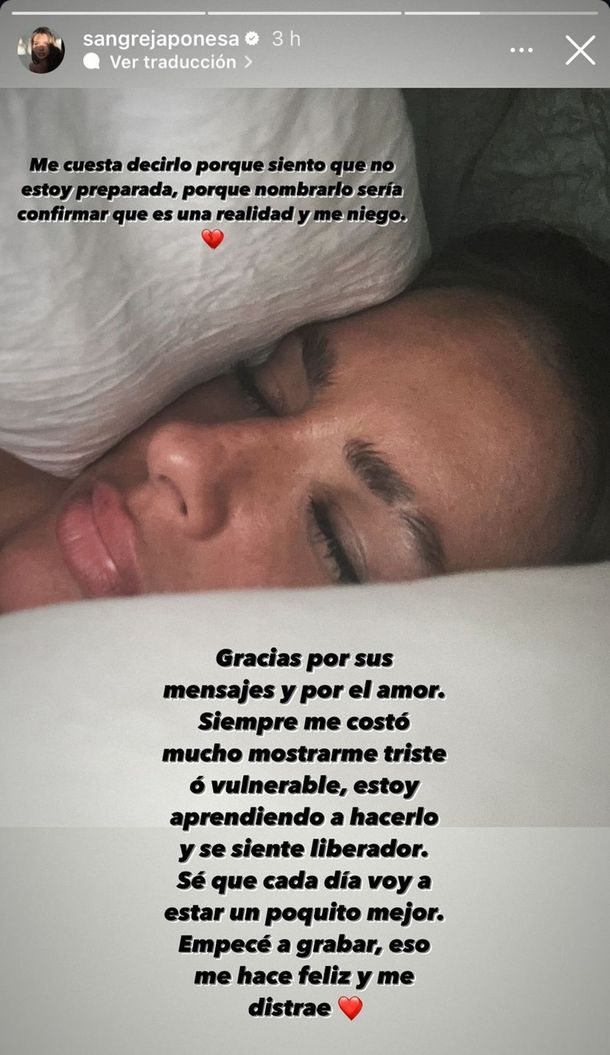Tap the sangrejaponesa username
Image resolution: width=610 pixels, height=1055 pixels.
(160, 39)
